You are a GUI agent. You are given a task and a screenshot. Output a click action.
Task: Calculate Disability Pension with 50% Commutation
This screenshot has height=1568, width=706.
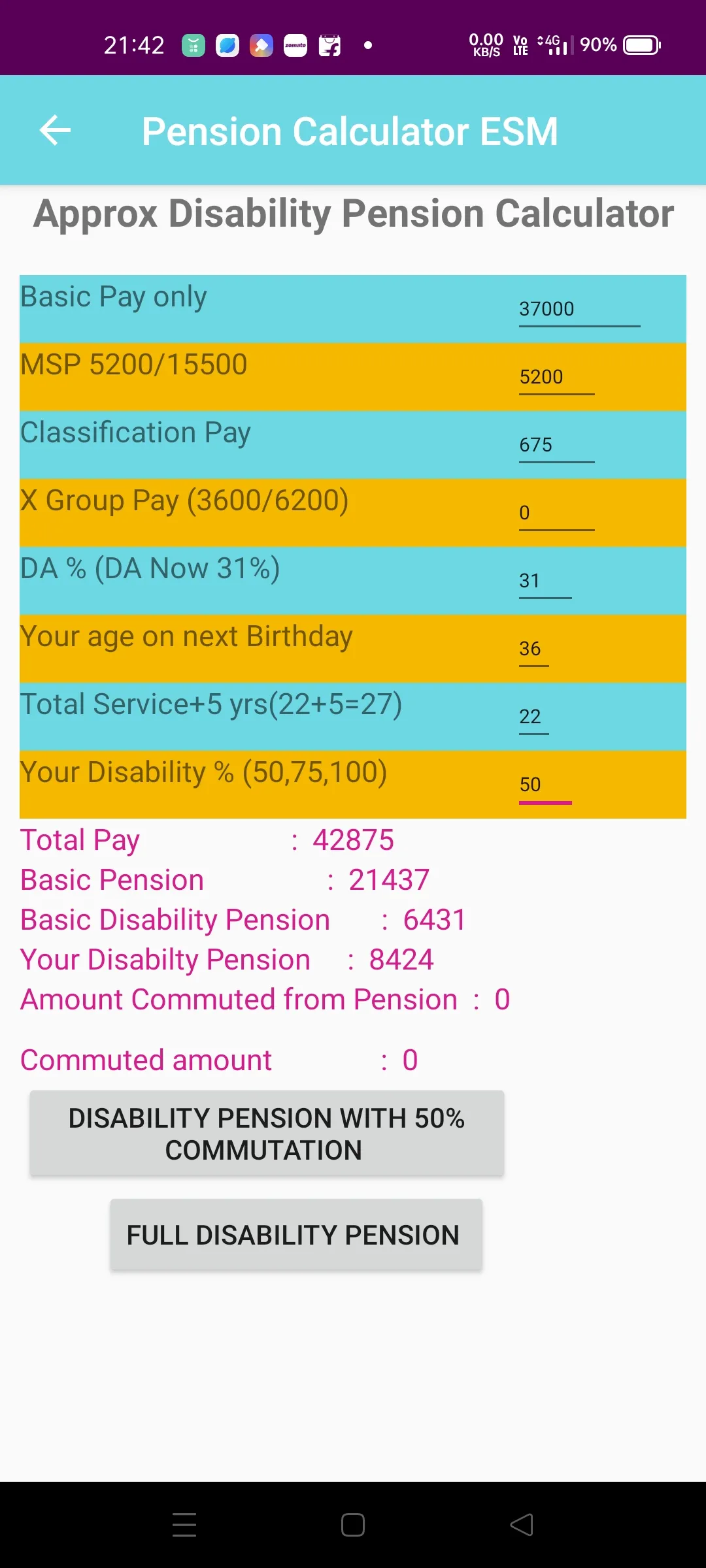267,1134
